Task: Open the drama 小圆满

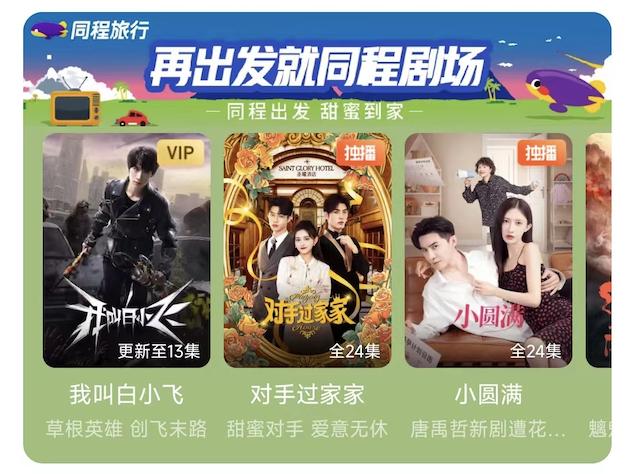Action: (x=488, y=251)
